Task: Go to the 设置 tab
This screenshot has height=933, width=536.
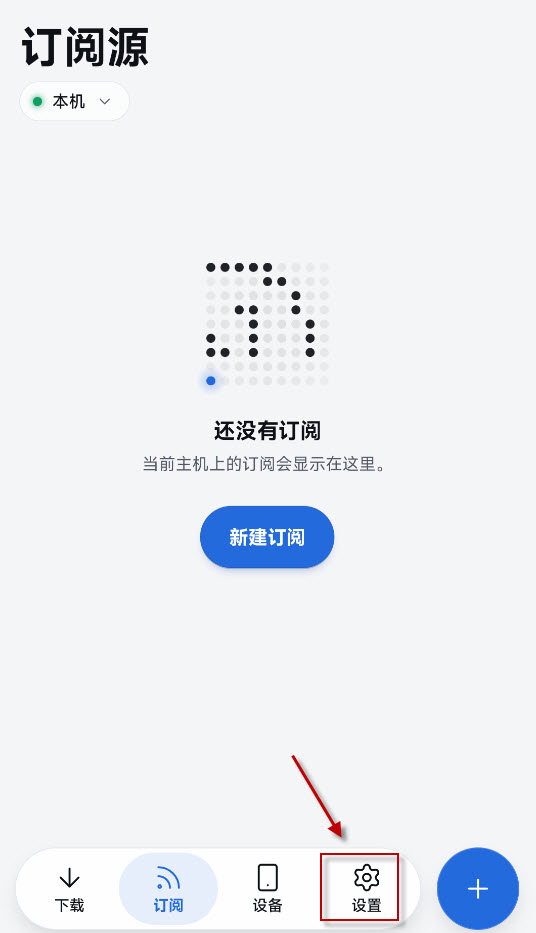Action: (x=366, y=890)
